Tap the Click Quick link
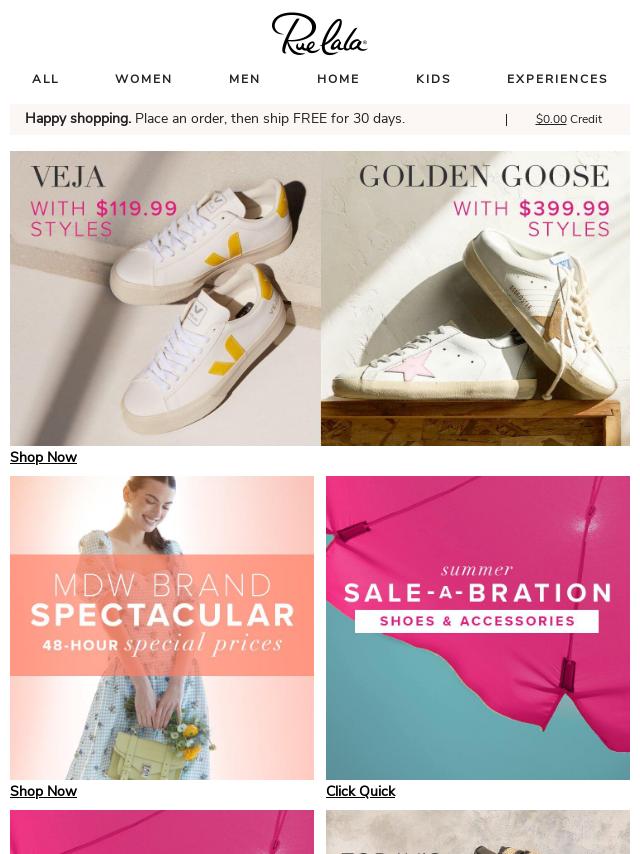640x854 pixels. tap(360, 791)
